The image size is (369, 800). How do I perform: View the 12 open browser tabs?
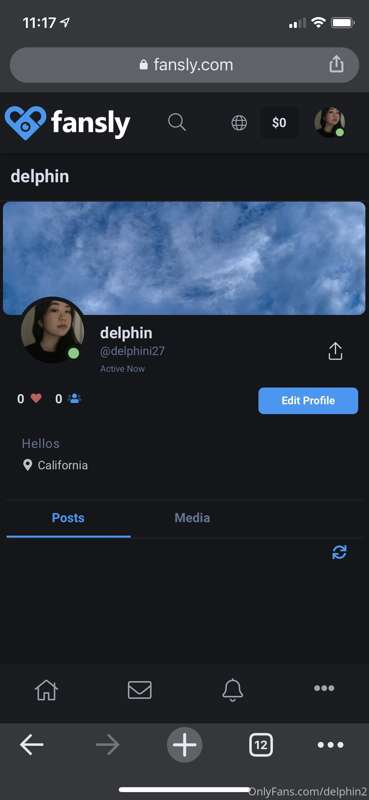tap(261, 745)
